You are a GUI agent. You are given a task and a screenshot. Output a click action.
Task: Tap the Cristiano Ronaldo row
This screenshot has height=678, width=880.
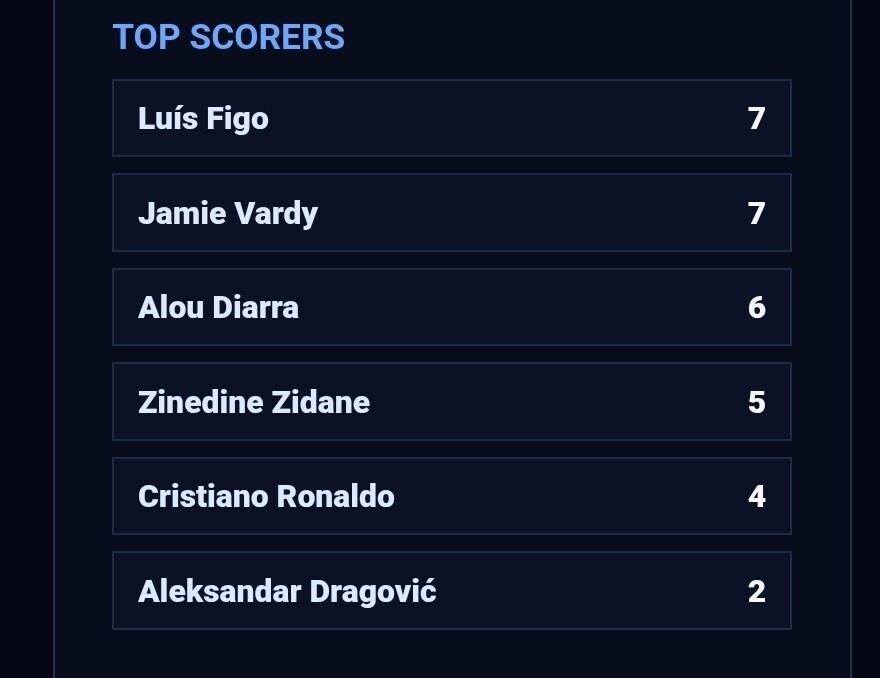coord(452,496)
